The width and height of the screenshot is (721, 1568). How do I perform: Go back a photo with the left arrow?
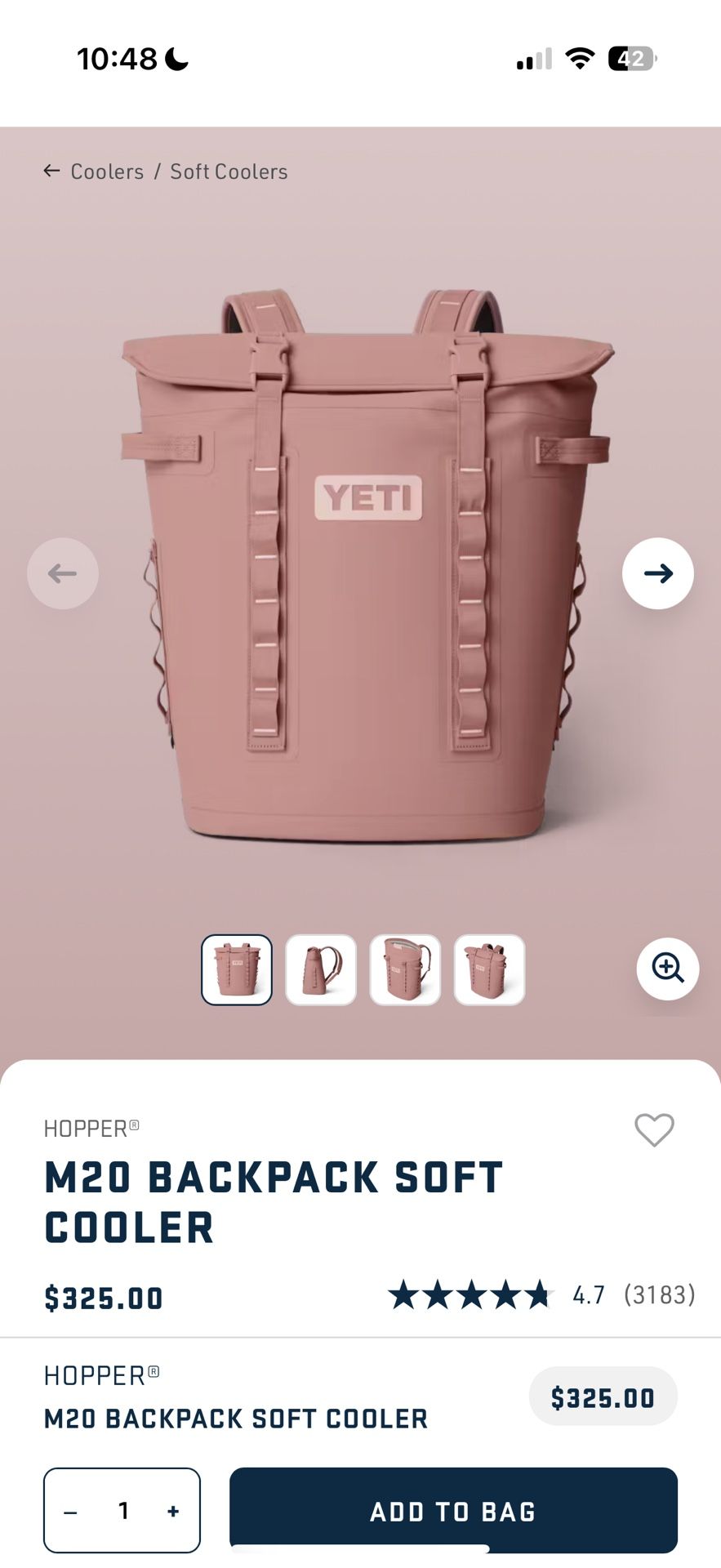point(63,574)
